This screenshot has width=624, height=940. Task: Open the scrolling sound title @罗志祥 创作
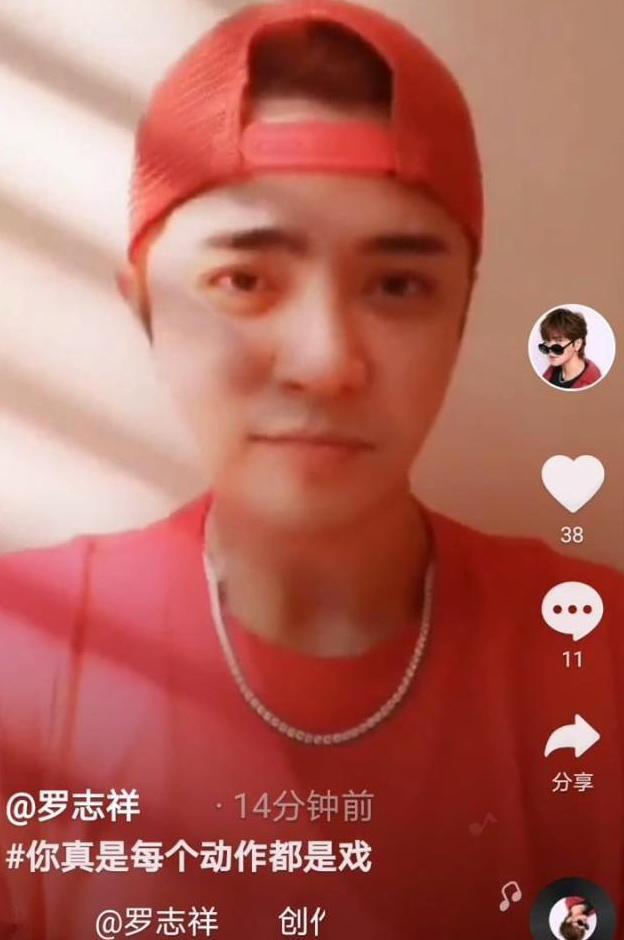pyautogui.click(x=210, y=920)
